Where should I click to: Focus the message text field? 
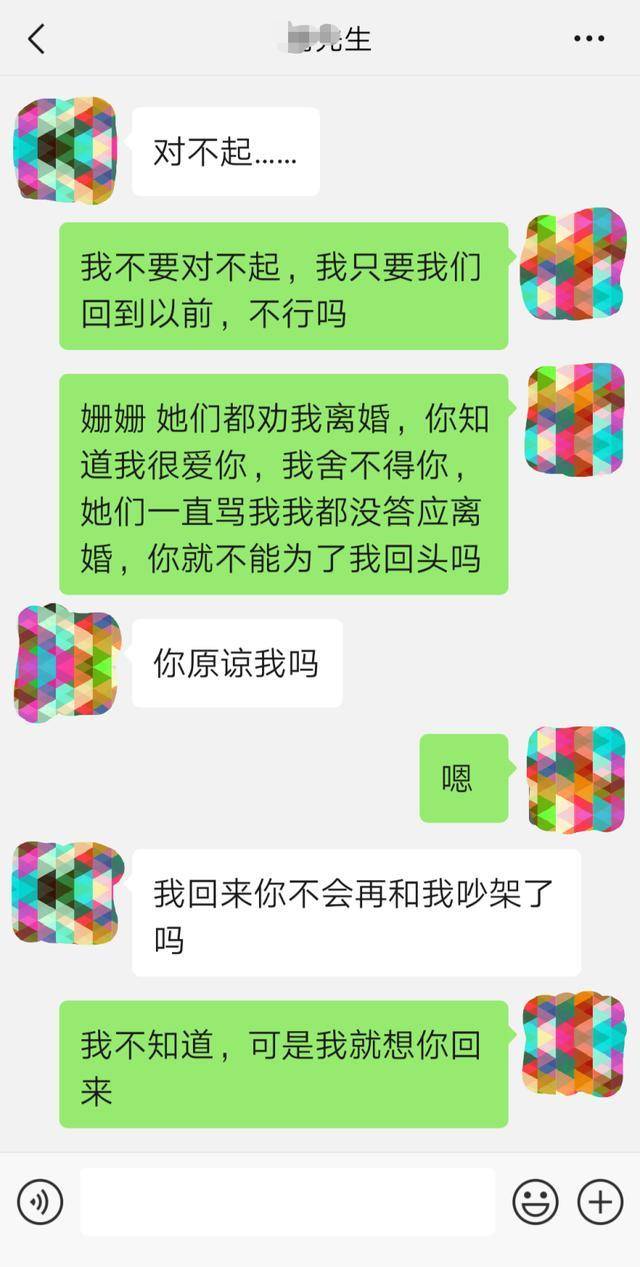[287, 1201]
